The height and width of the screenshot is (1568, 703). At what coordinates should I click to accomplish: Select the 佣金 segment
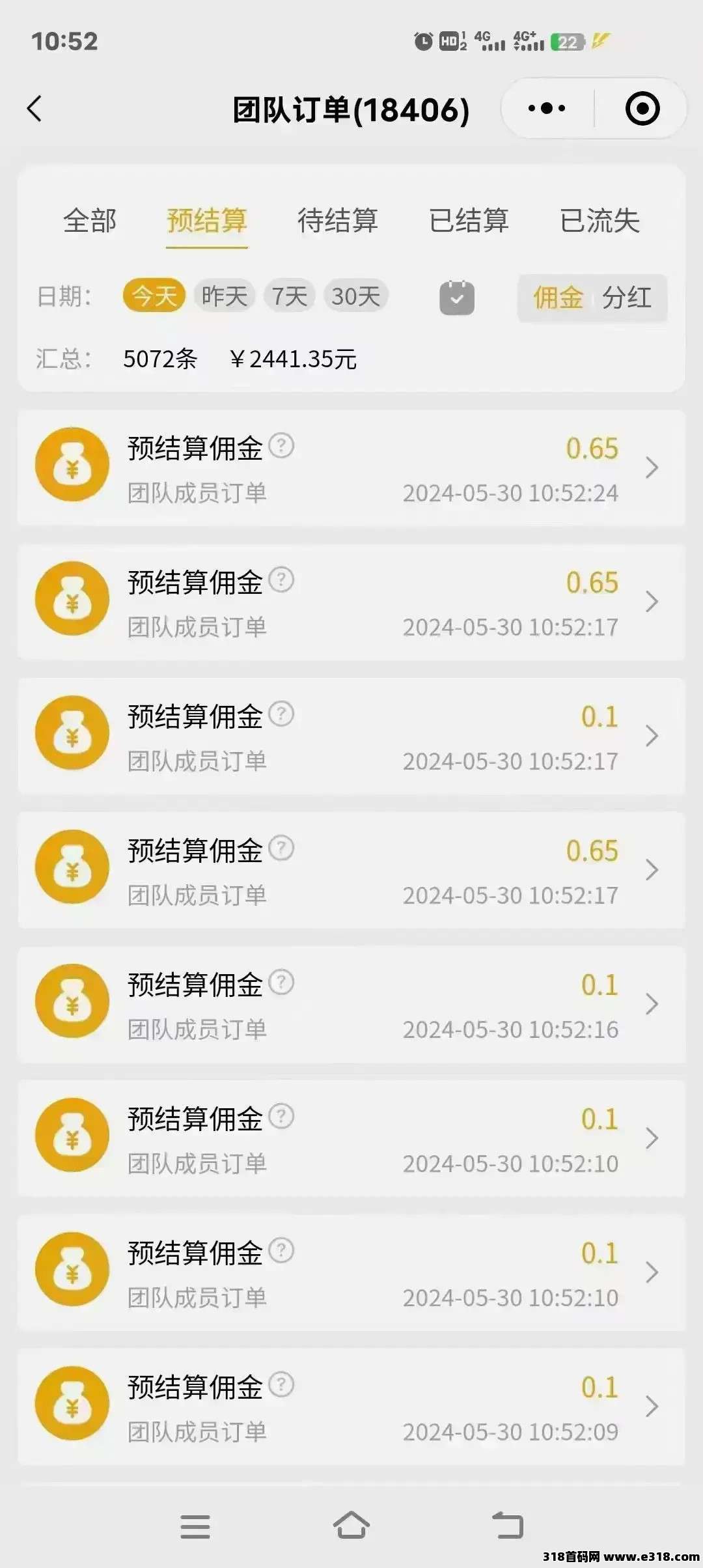coord(558,298)
